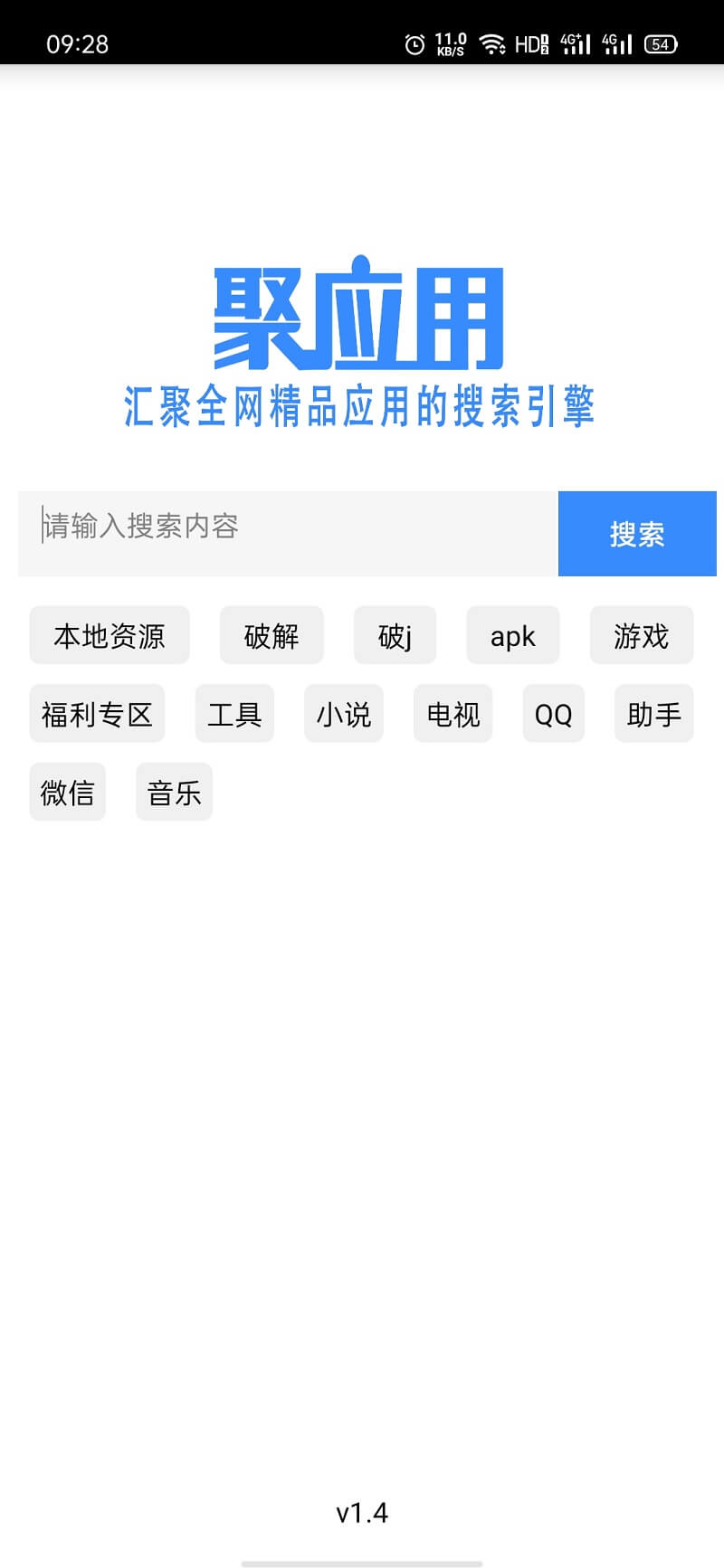The height and width of the screenshot is (1568, 724).
Task: Choose the QQ chip
Action: [554, 714]
